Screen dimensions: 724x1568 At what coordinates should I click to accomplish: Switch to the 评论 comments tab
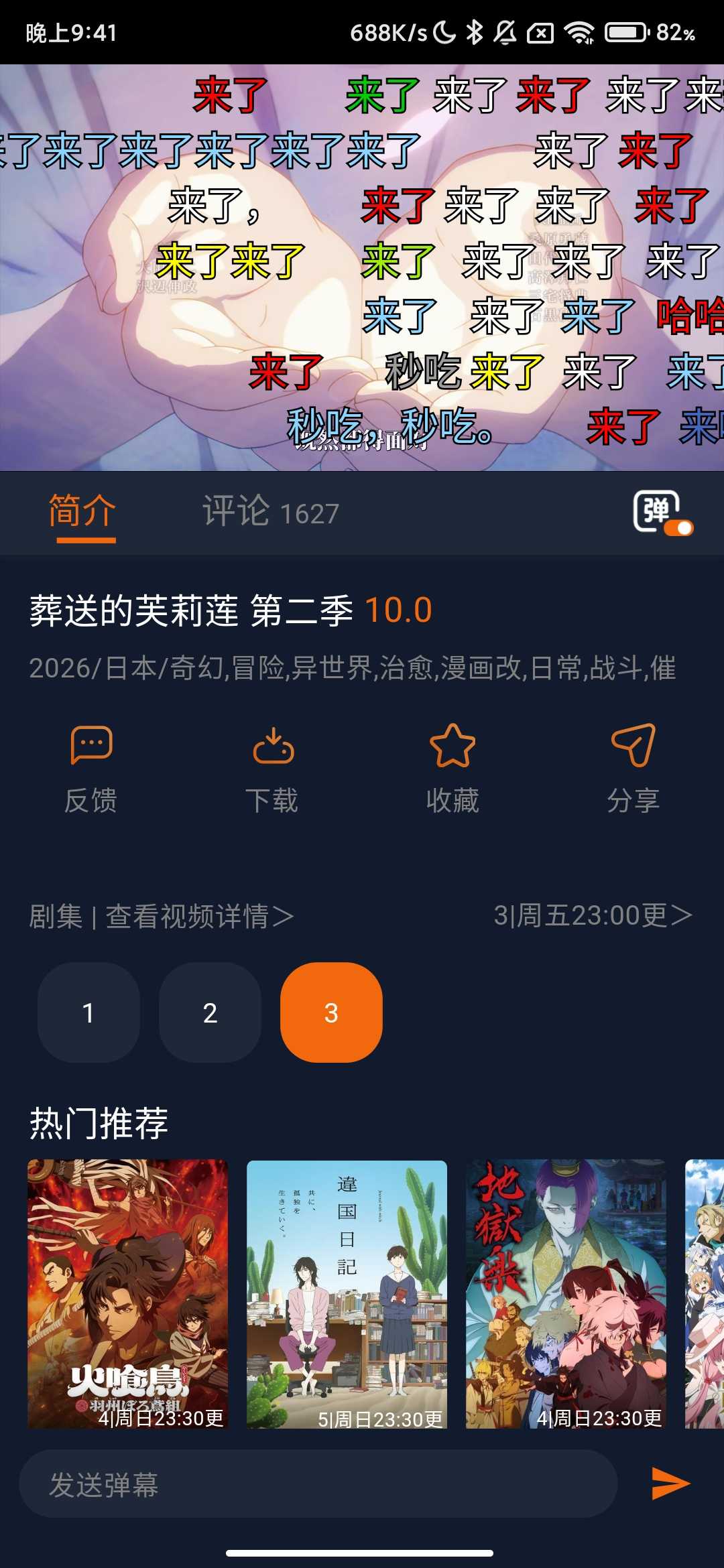tap(270, 513)
